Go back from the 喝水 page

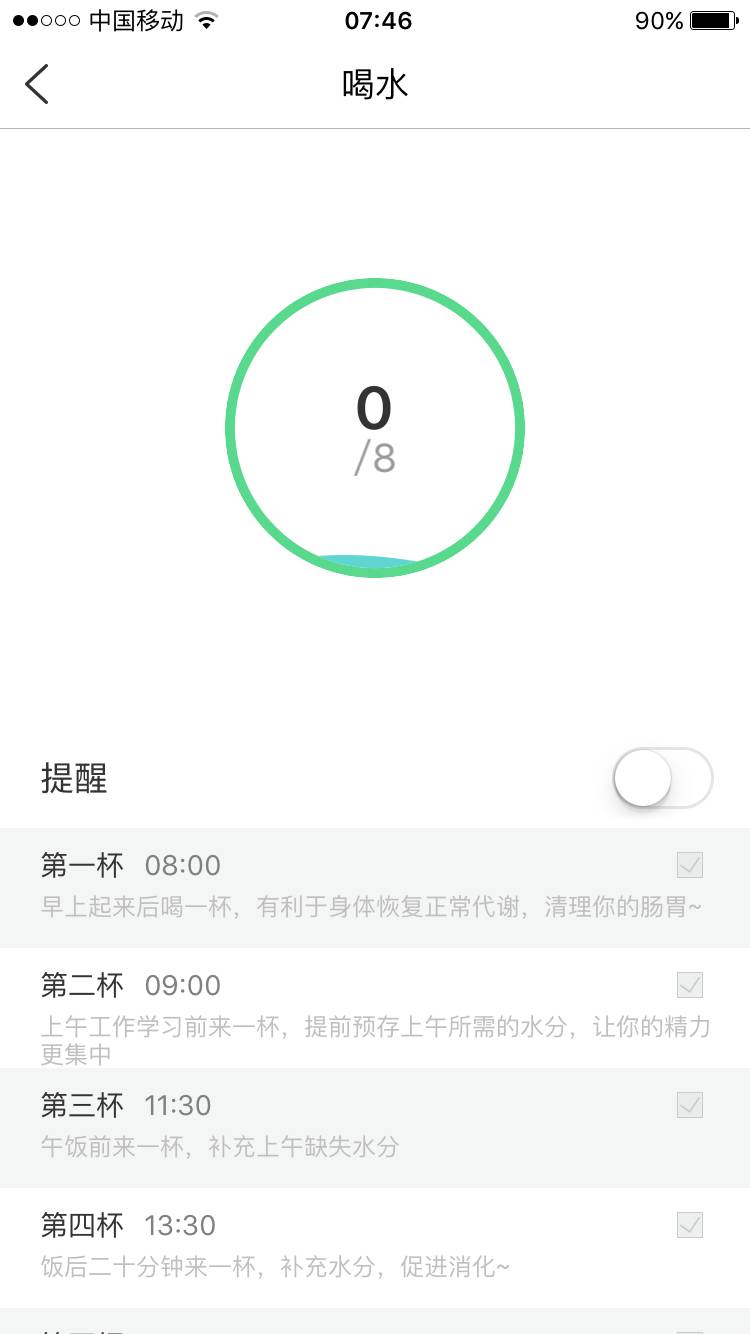(37, 85)
